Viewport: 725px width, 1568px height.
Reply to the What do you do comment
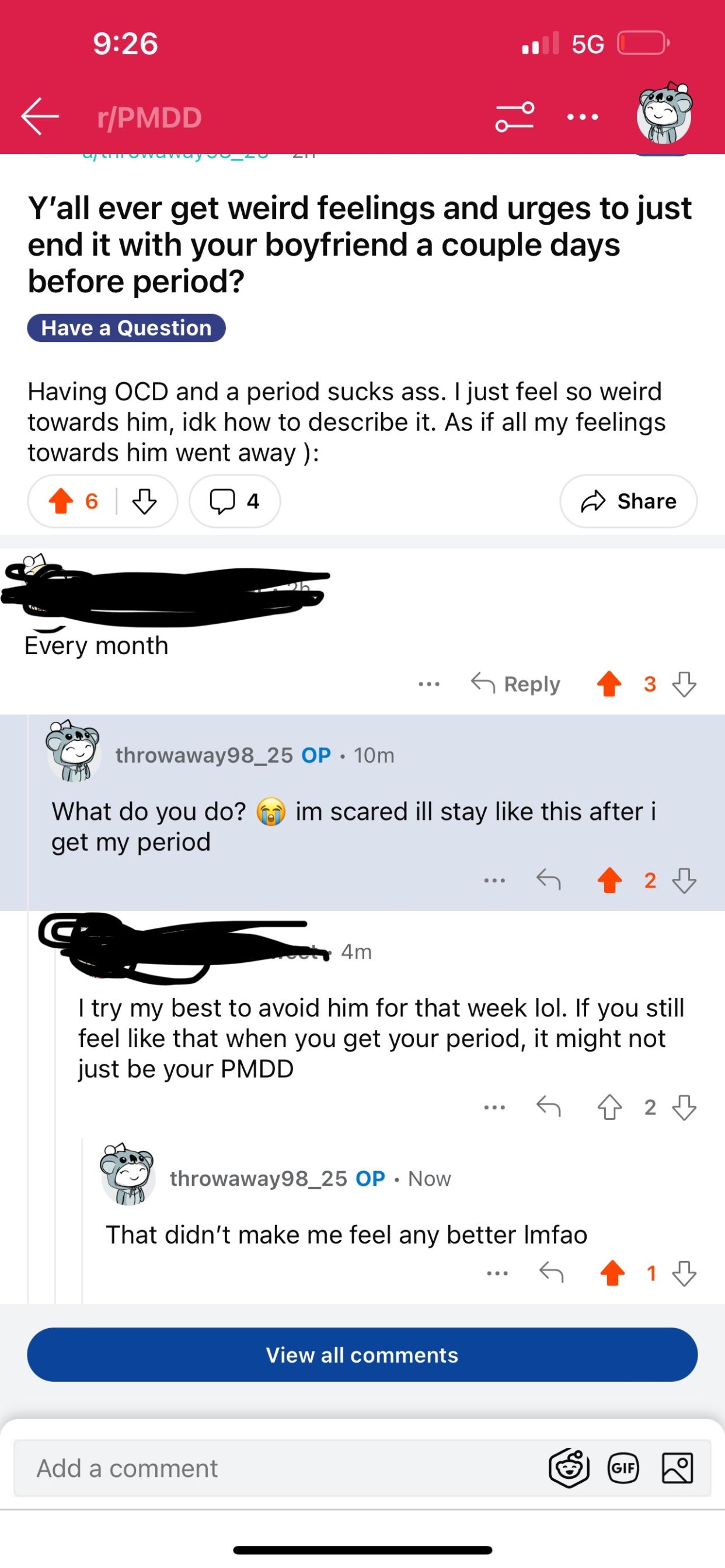coord(548,880)
